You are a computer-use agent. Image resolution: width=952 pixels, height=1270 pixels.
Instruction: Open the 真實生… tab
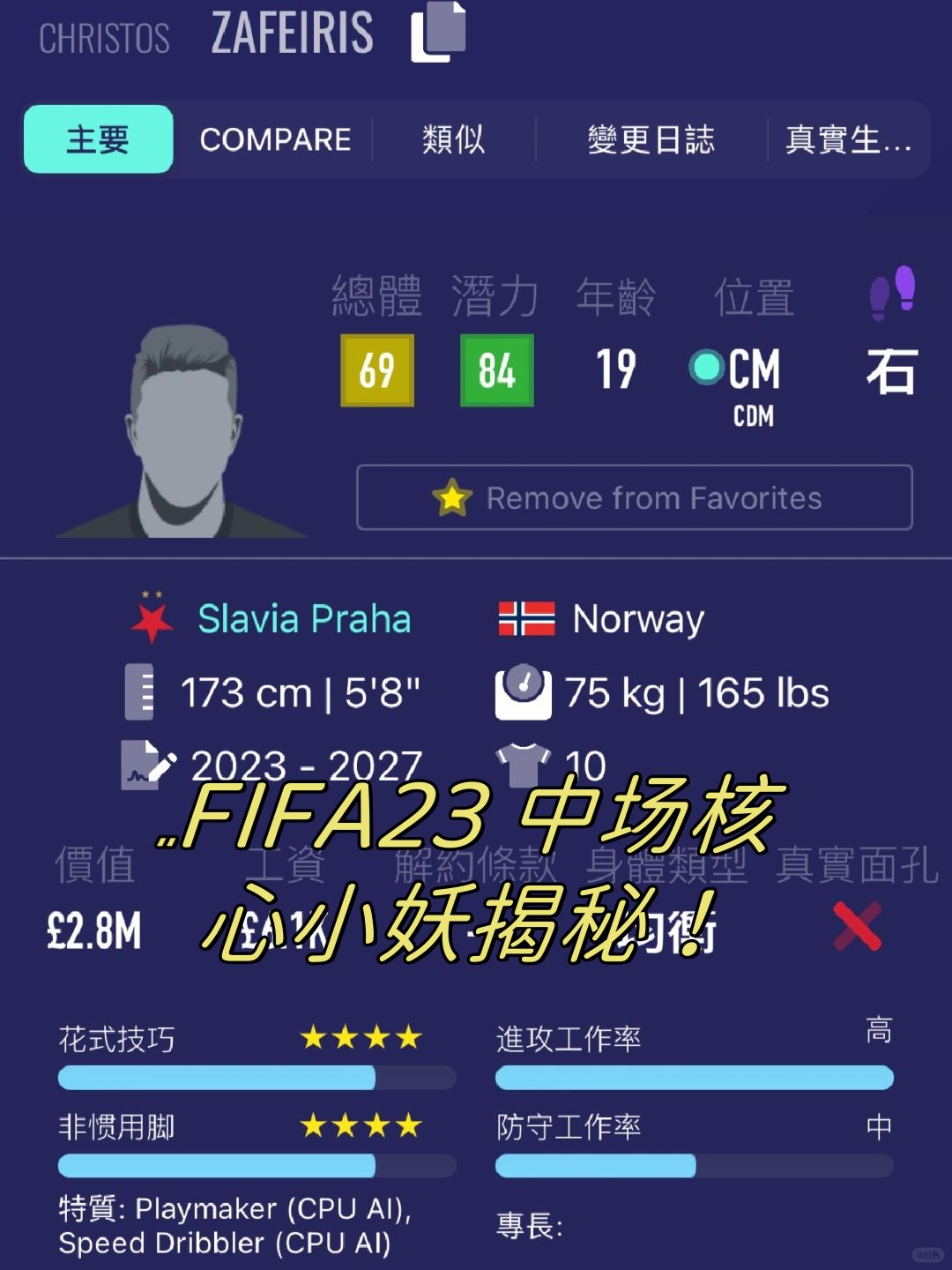(x=847, y=139)
